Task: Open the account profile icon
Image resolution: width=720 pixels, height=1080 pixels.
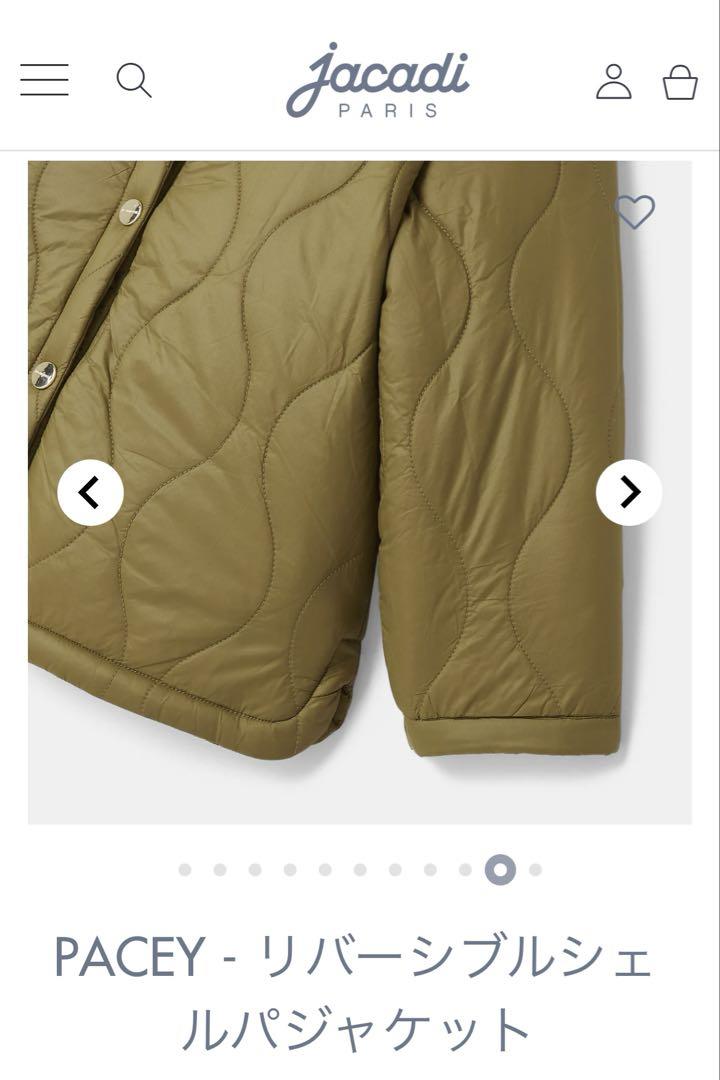Action: [x=614, y=82]
